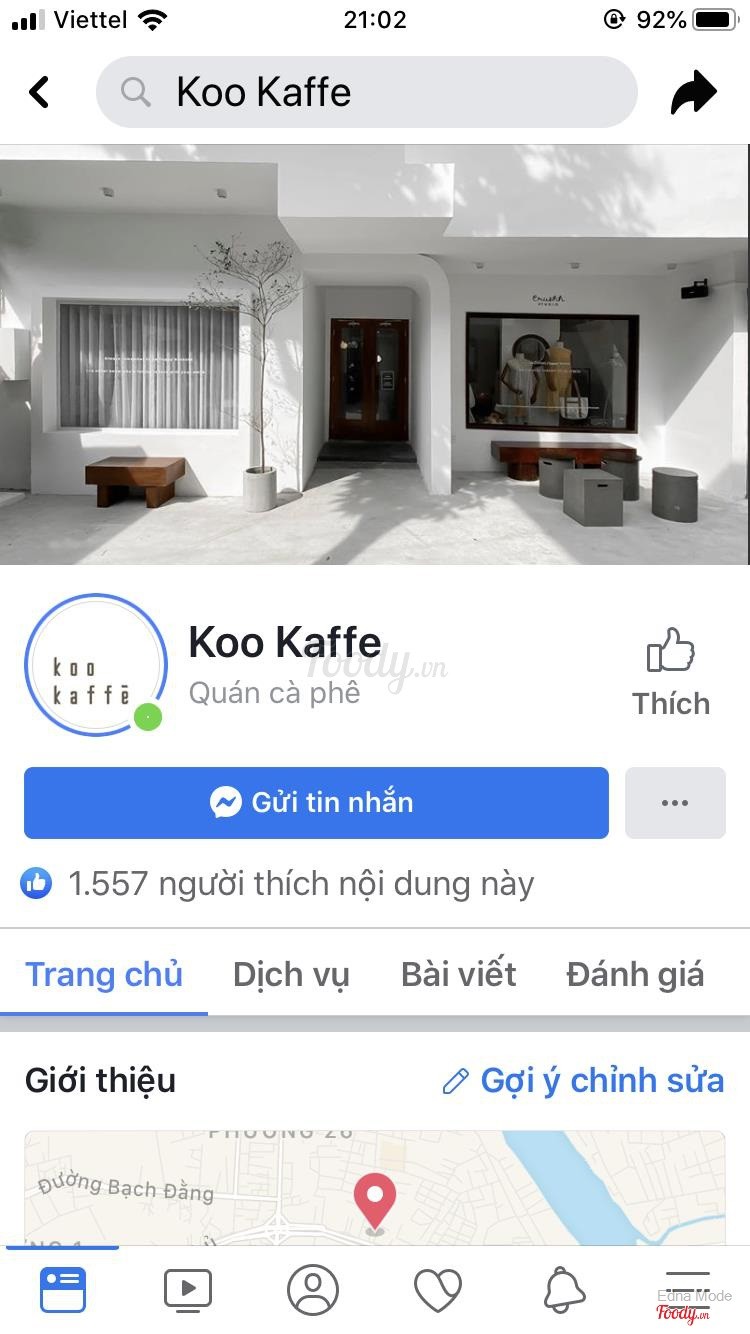Go back using the top arrow
Viewport: 750px width, 1334px height.
click(x=39, y=92)
